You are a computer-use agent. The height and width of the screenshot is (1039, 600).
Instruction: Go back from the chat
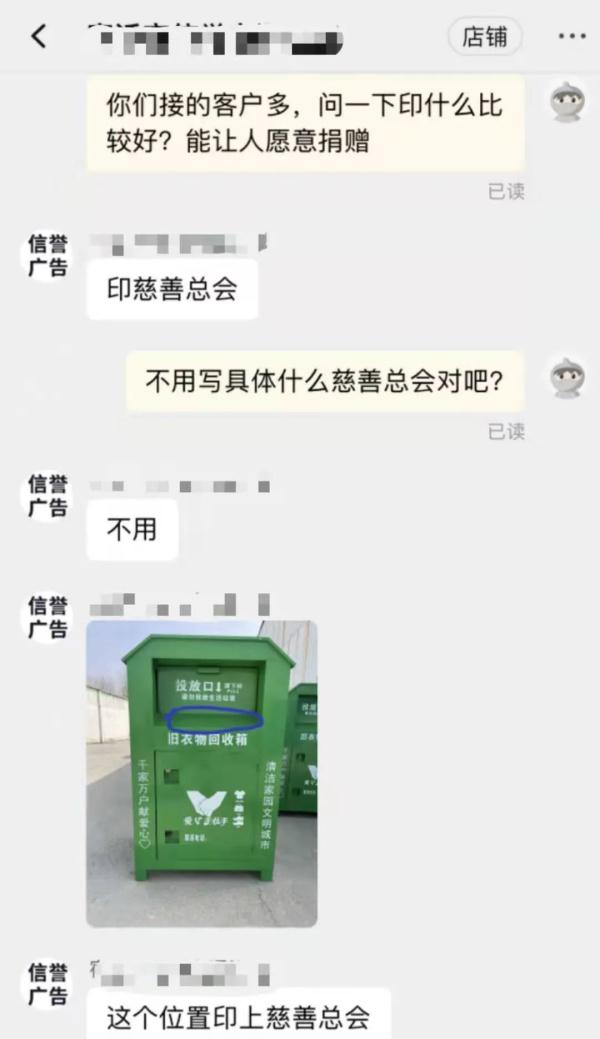click(x=39, y=37)
